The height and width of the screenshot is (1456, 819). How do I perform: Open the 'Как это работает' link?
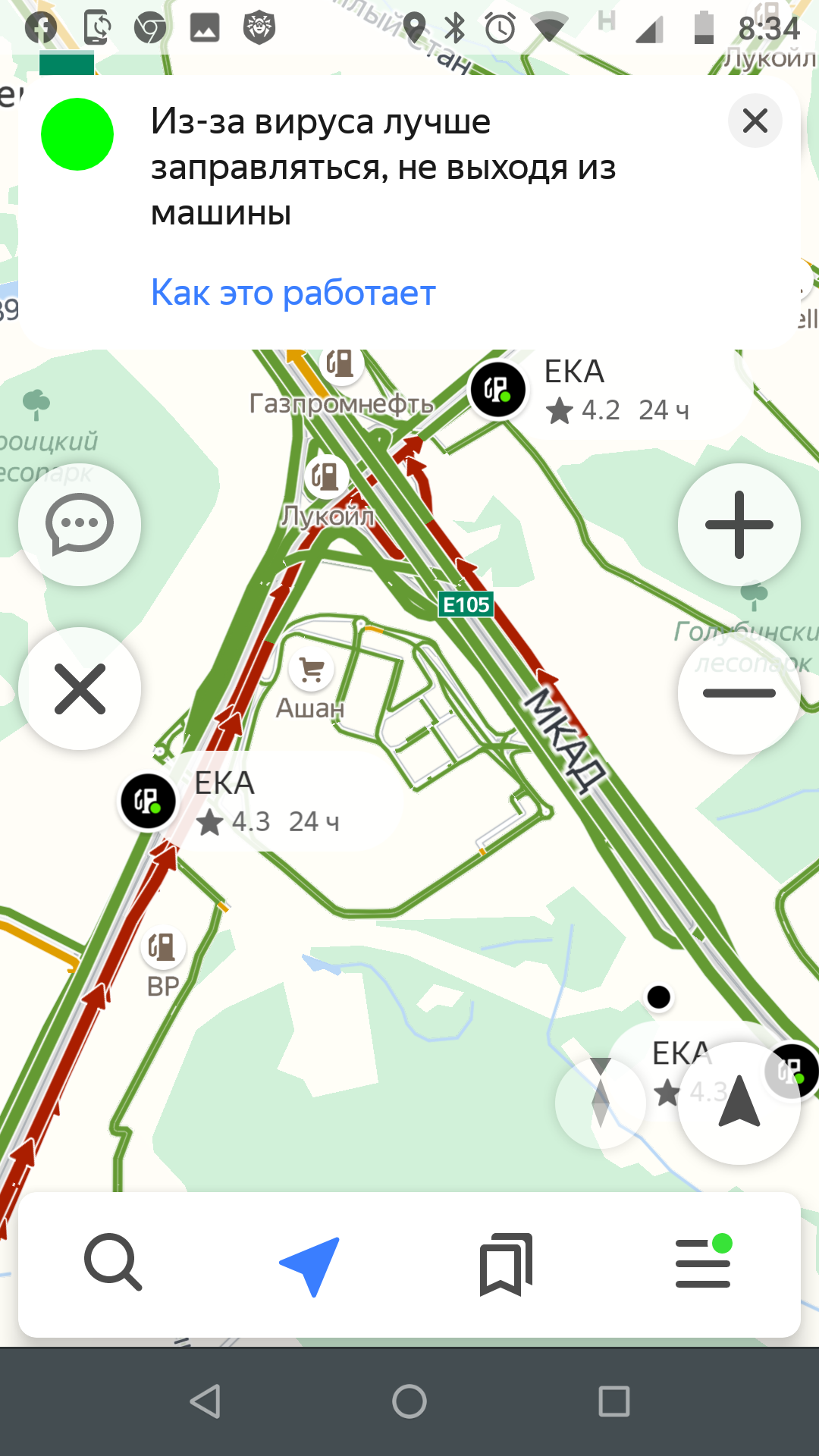(x=293, y=293)
